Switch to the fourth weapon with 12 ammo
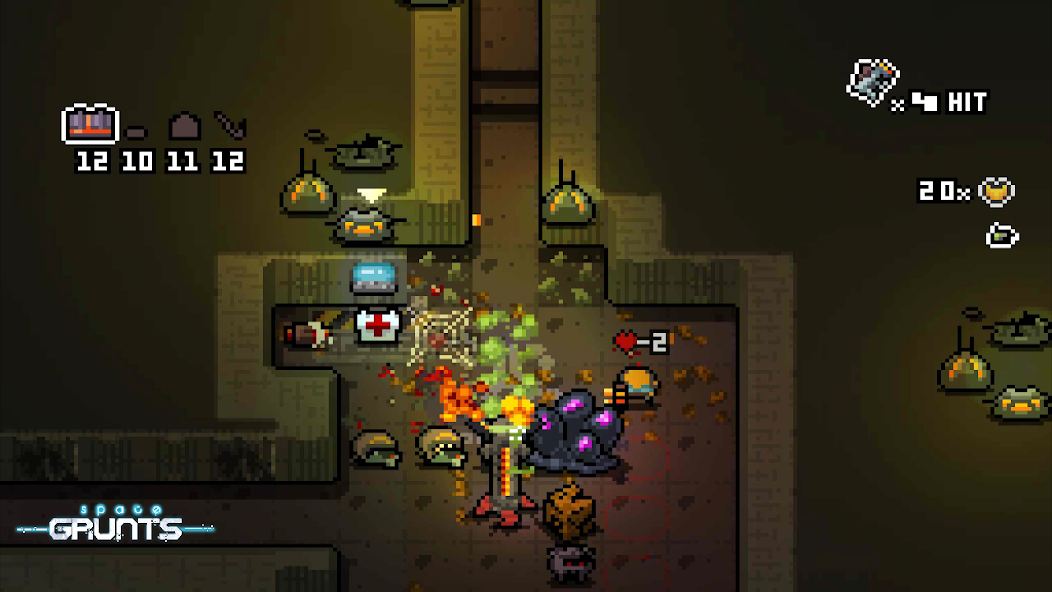 click(229, 127)
